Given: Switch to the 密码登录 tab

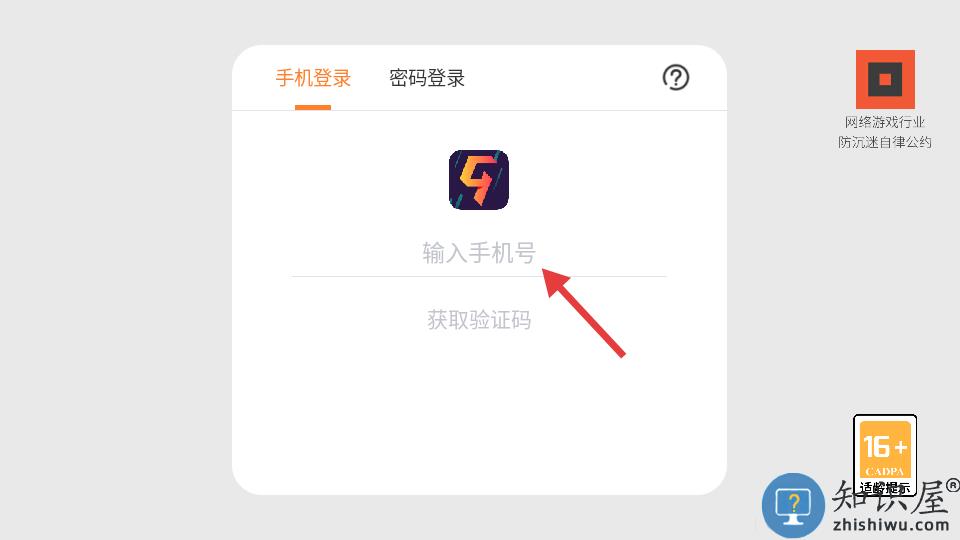Looking at the screenshot, I should point(427,78).
